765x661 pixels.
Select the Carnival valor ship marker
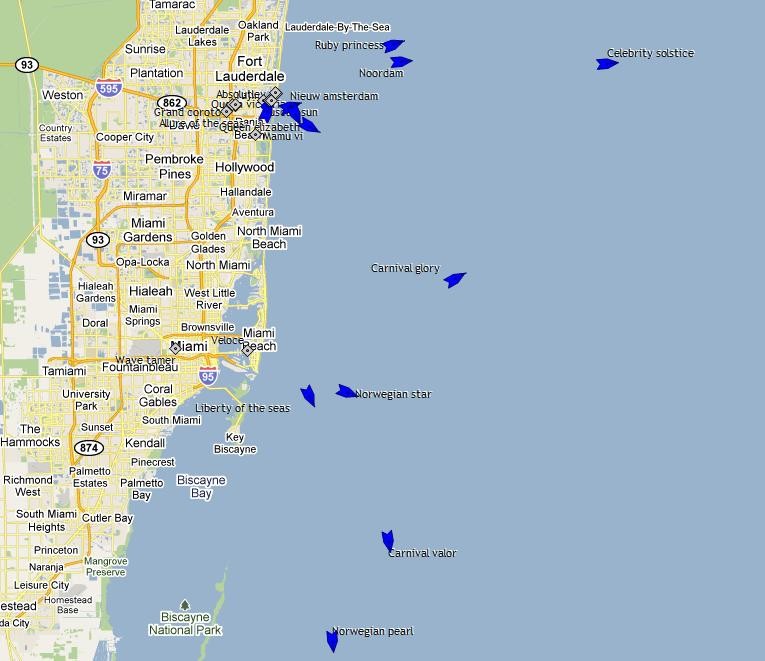tap(388, 541)
